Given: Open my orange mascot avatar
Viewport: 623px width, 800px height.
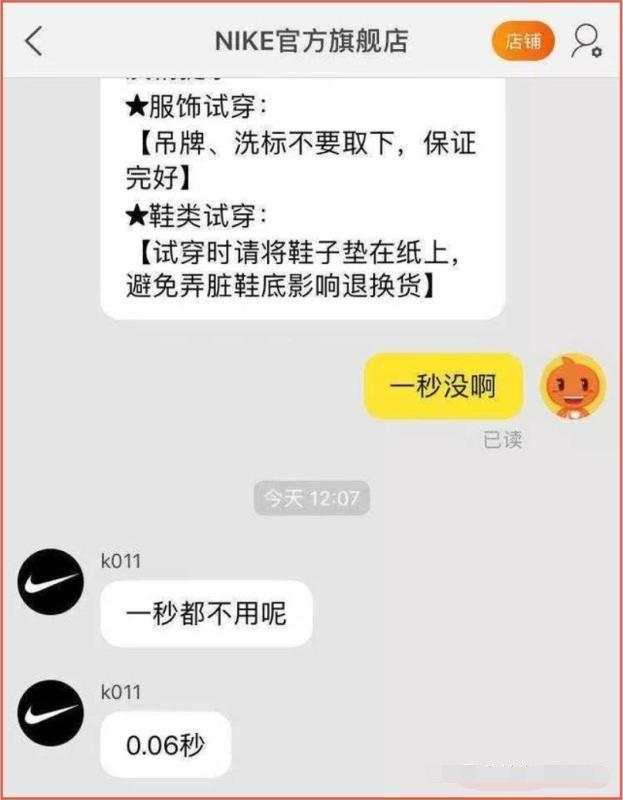Looking at the screenshot, I should click(x=573, y=386).
